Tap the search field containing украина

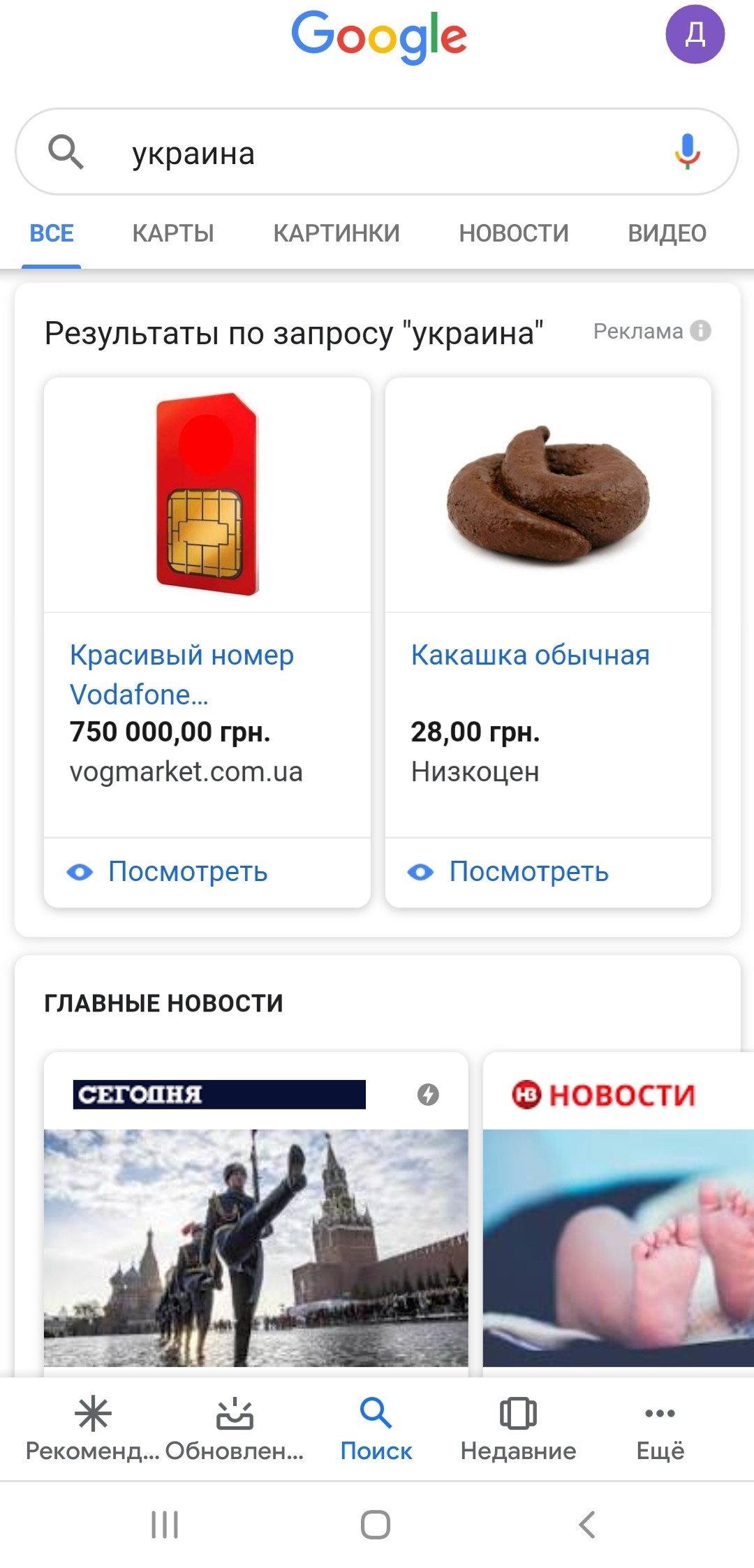click(377, 151)
